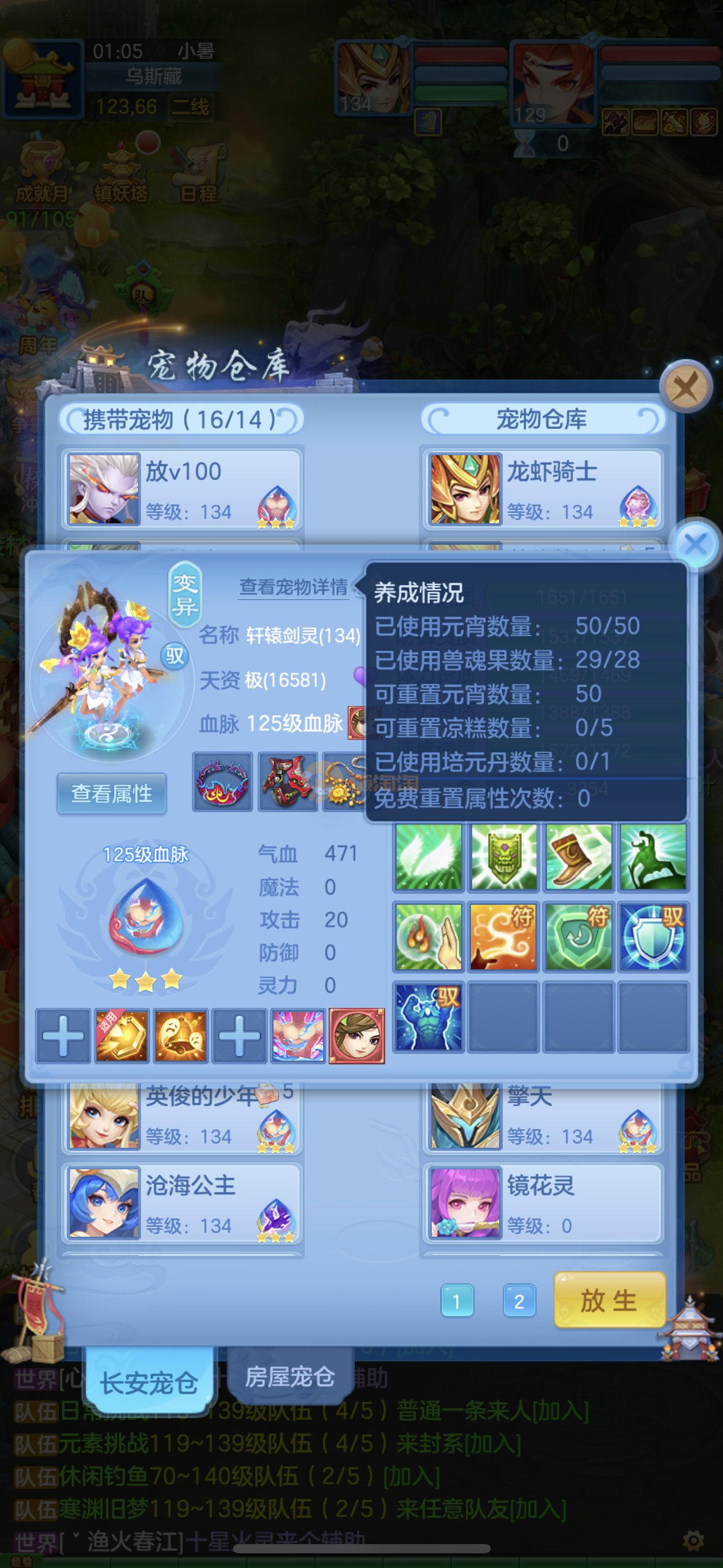Switch to the 长安宠仓 tab
This screenshot has width=723, height=1568.
click(x=149, y=1383)
